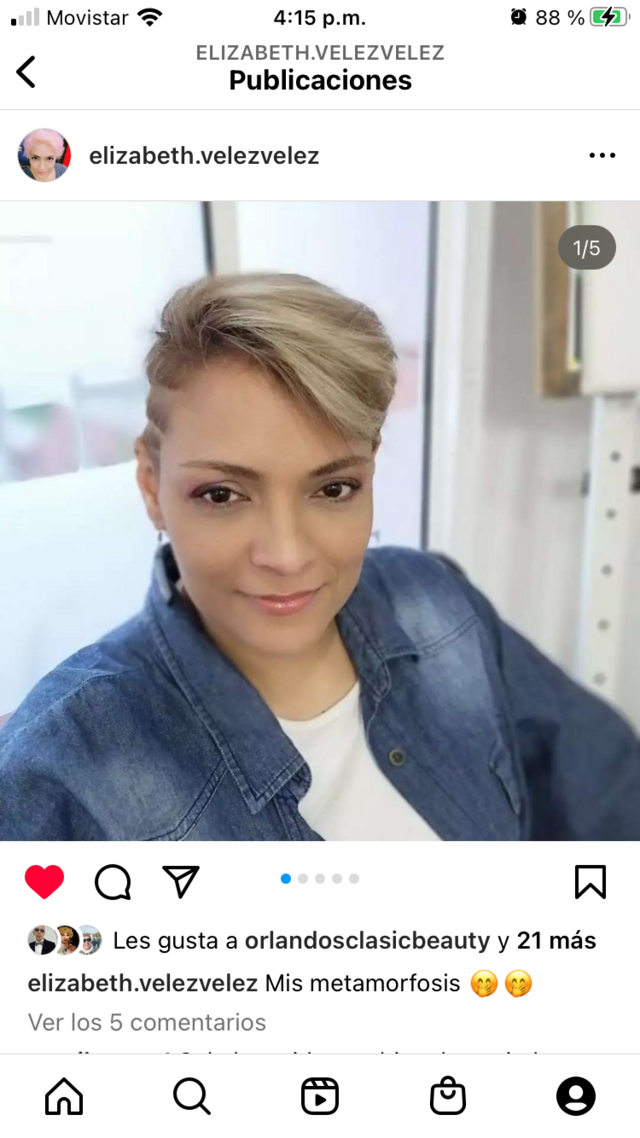Go back from Publicaciones
Screen dimensions: 640x1138
(x=26, y=72)
